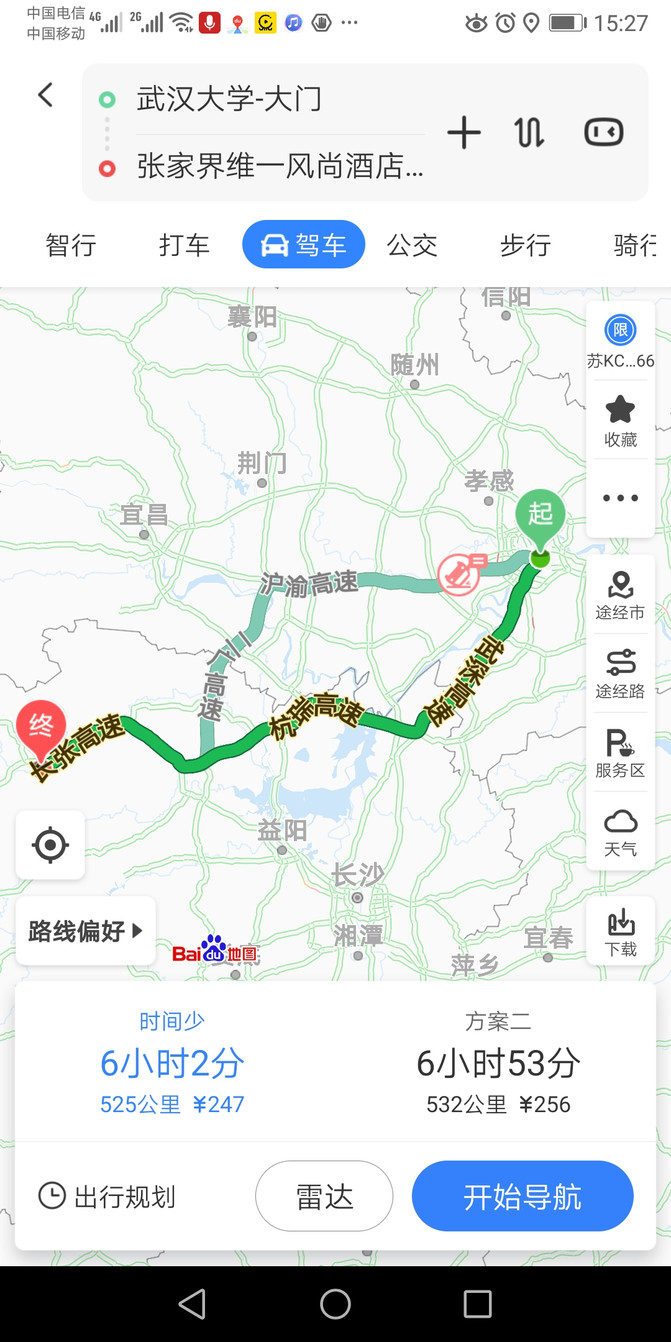Go back using the top-left arrow
The image size is (671, 1342).
(45, 95)
